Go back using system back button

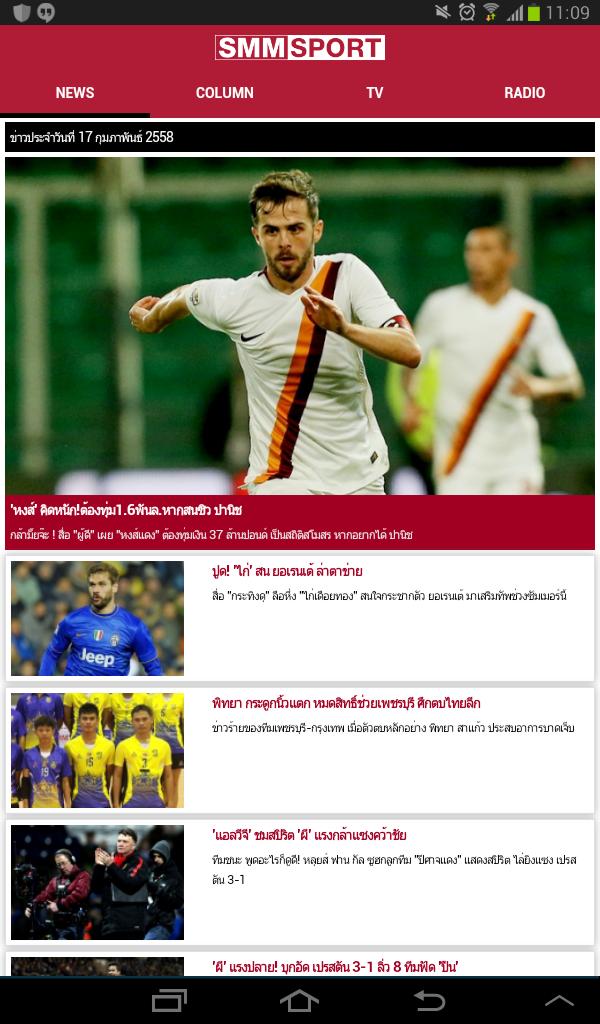click(x=429, y=1000)
